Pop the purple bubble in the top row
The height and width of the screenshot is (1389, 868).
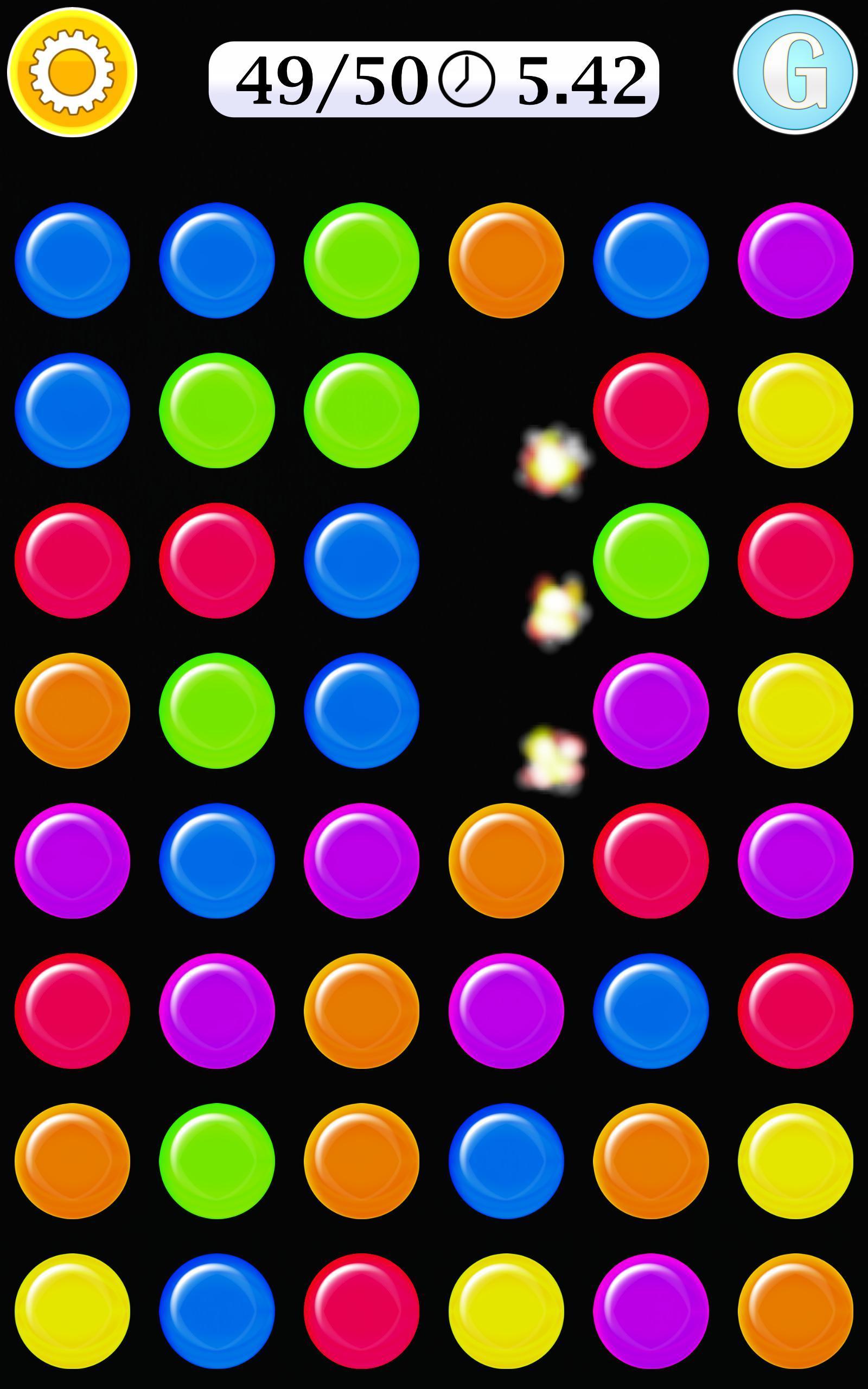click(795, 260)
